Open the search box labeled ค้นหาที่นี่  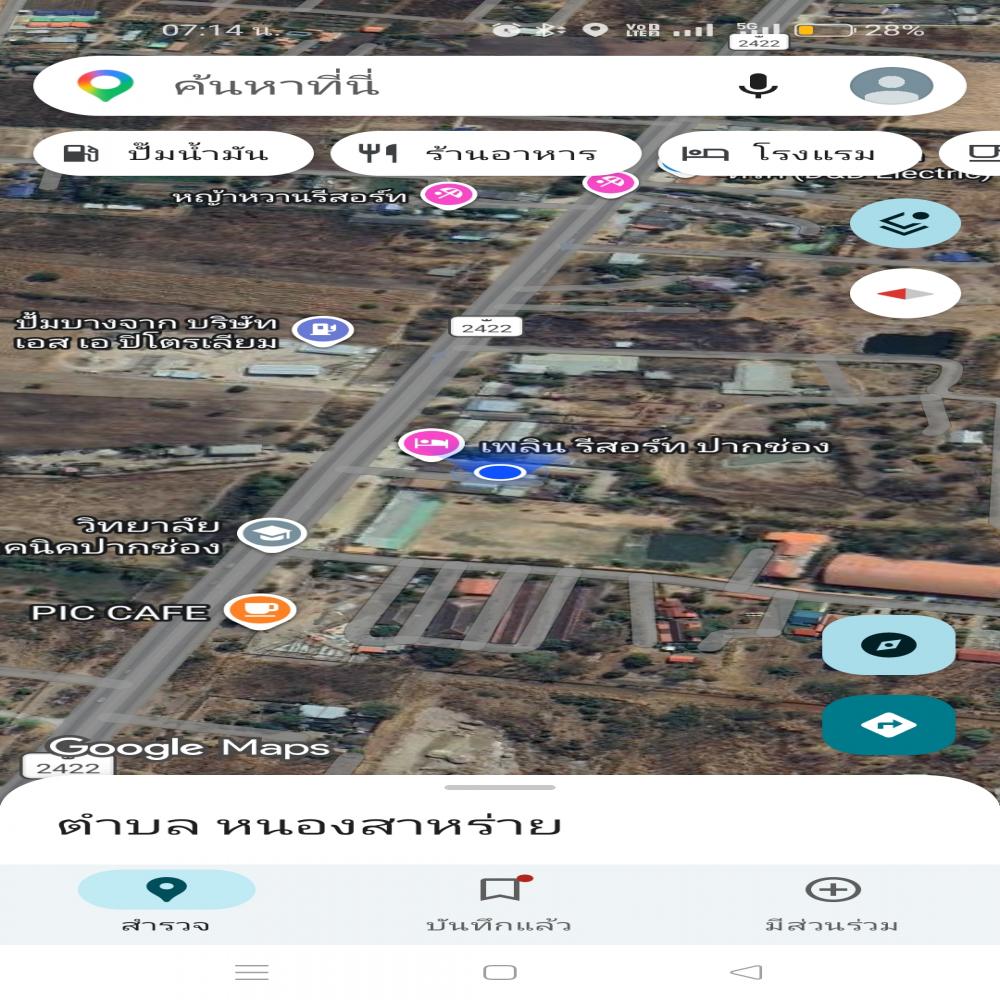coord(400,86)
